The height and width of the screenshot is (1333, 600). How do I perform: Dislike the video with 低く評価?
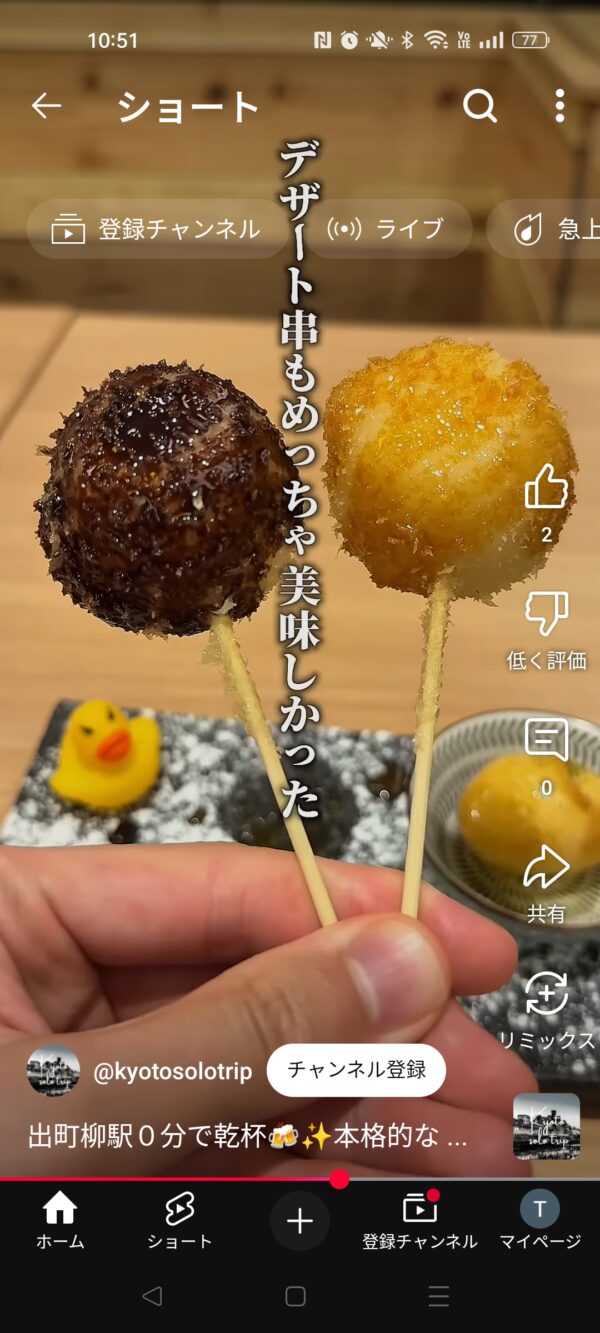tap(546, 615)
